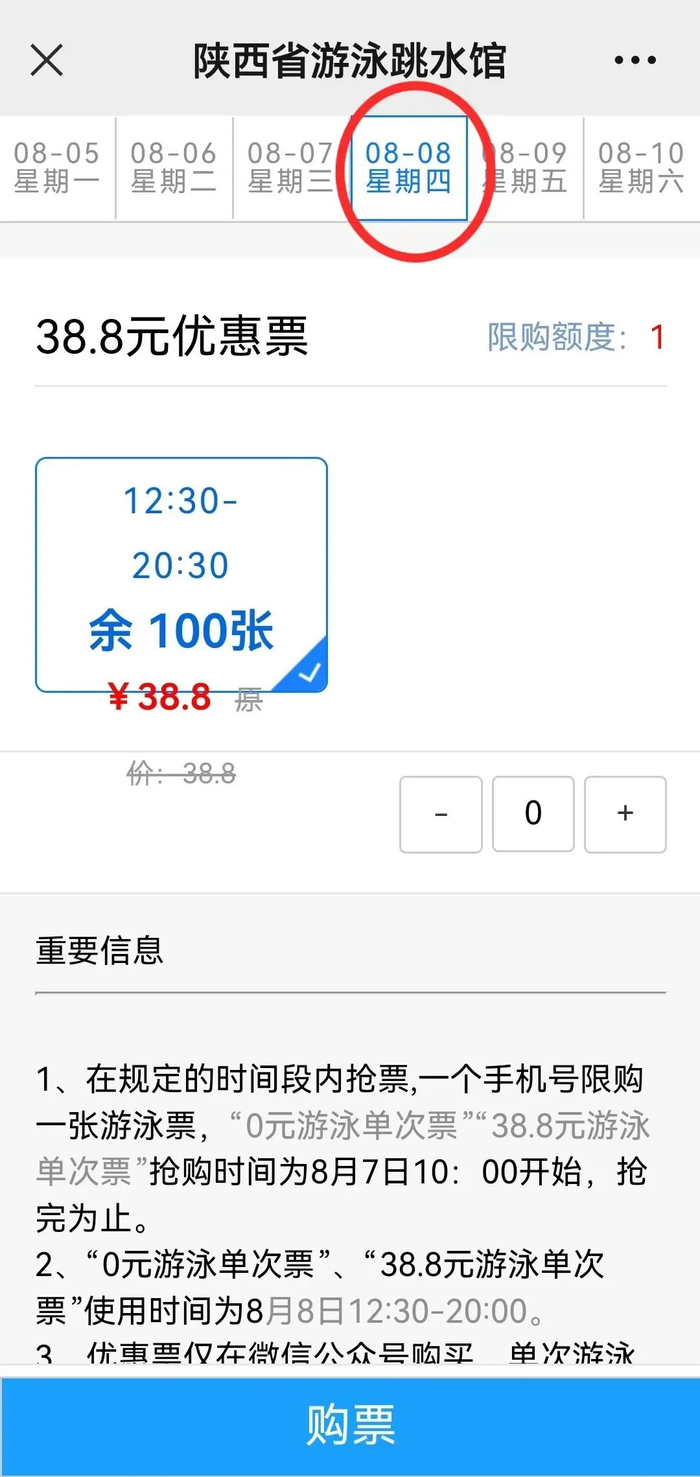Open the three-dot more menu
700x1477 pixels.
[635, 61]
